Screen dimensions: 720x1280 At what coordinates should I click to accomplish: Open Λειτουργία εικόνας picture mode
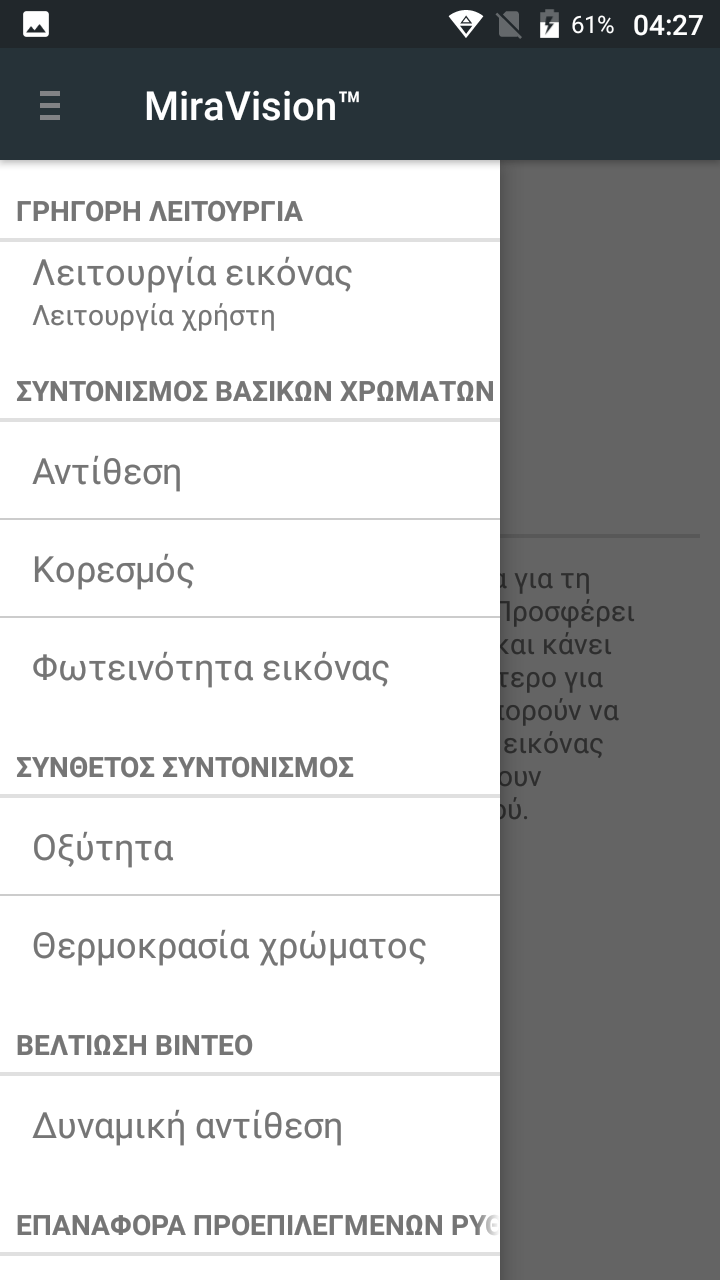point(250,292)
